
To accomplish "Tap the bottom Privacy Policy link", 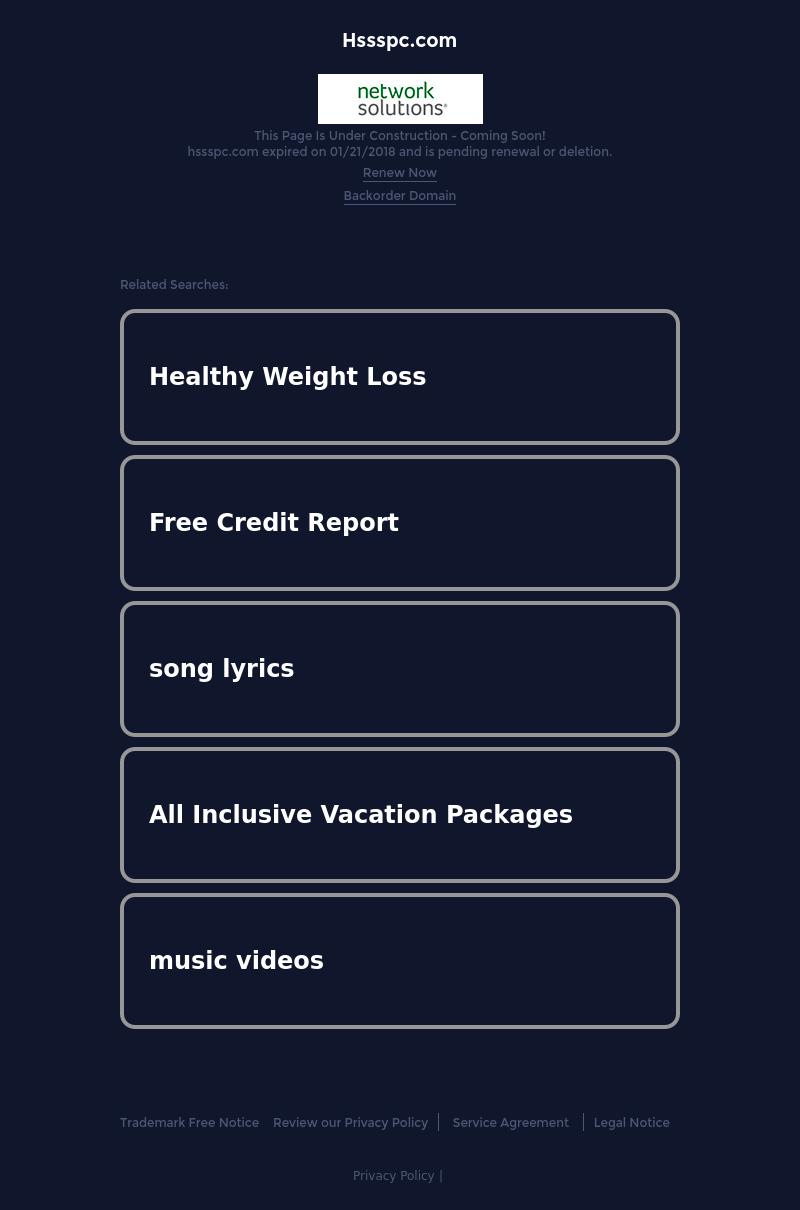I will click(x=393, y=1176).
